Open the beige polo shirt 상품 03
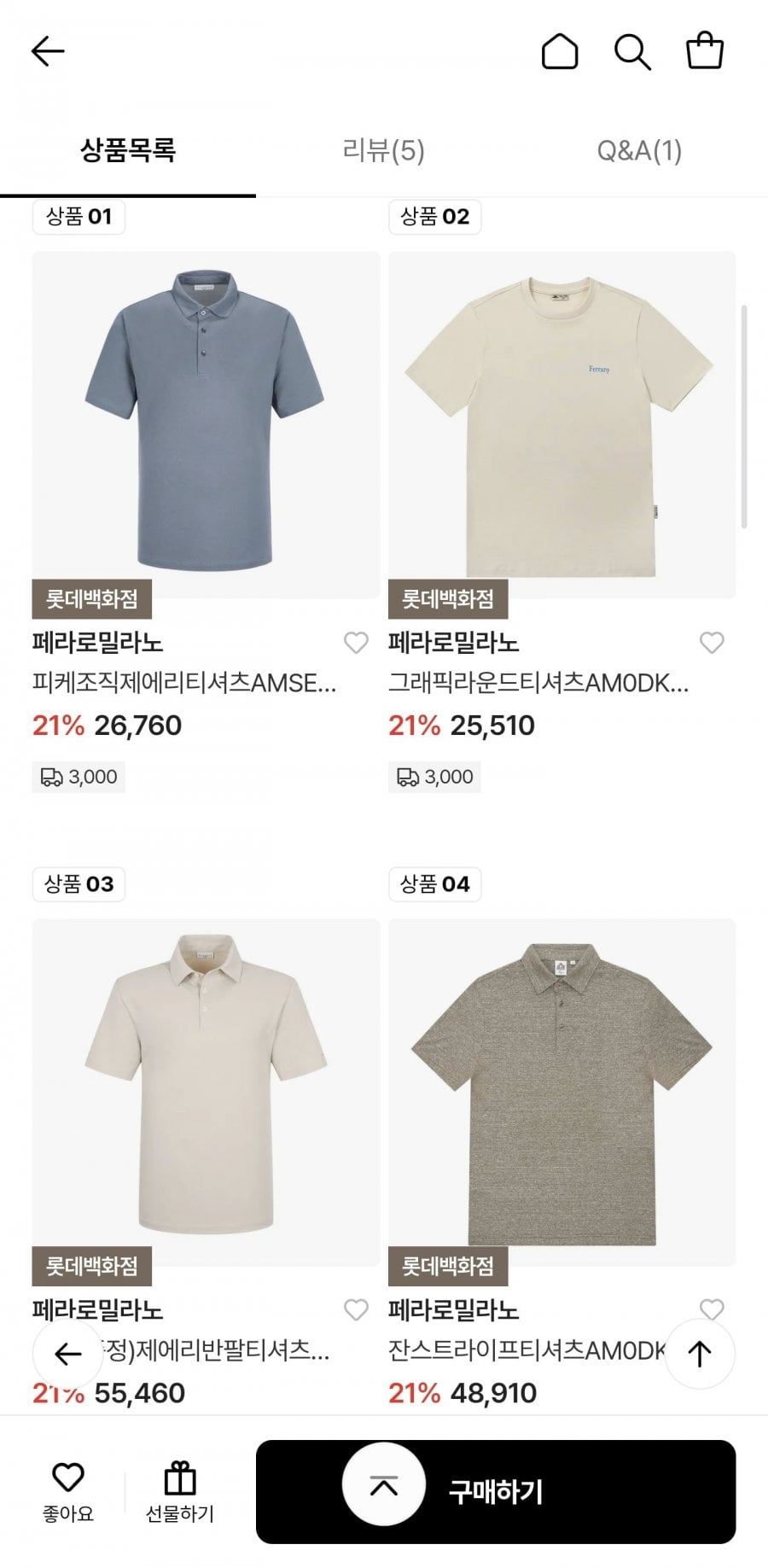This screenshot has height=1568, width=768. [x=206, y=1092]
